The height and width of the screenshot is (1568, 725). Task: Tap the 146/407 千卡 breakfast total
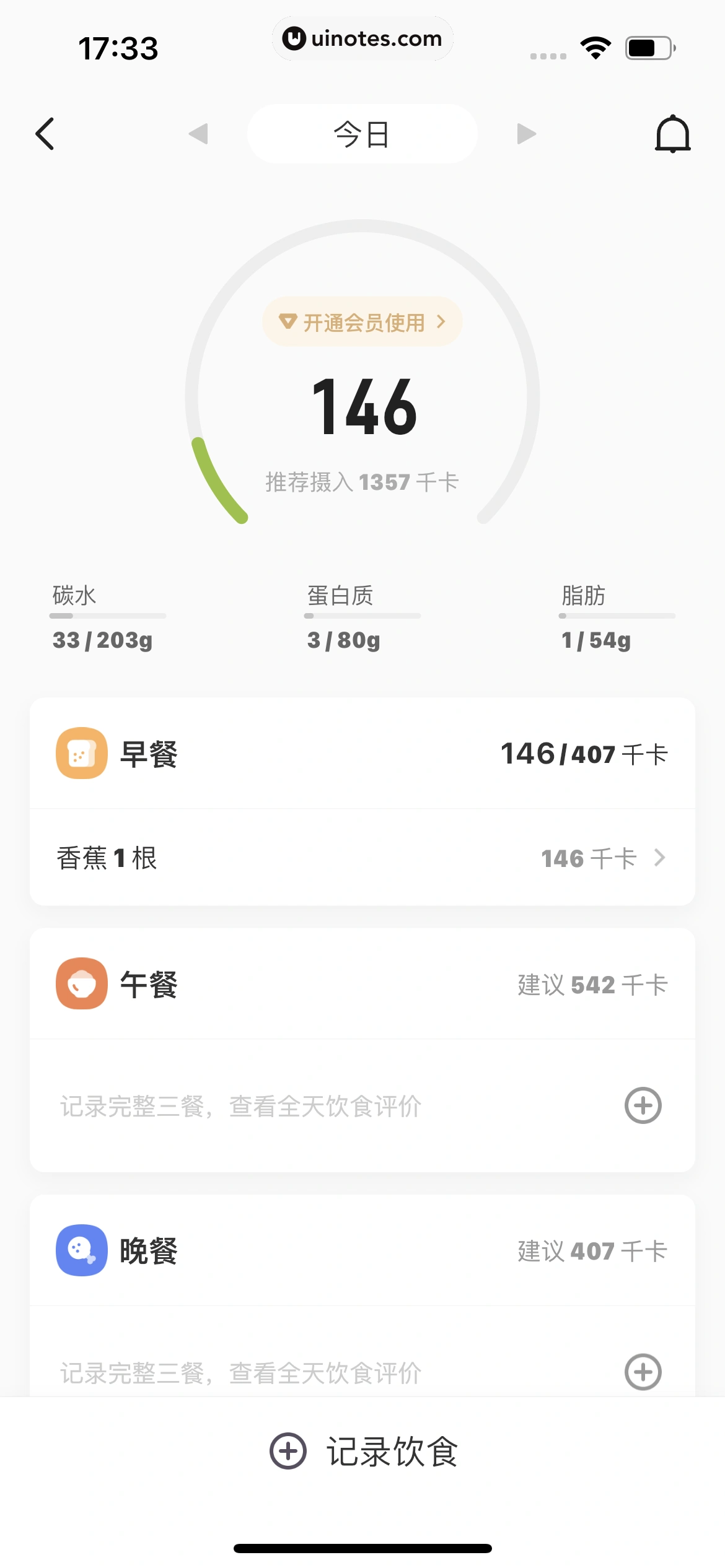[x=584, y=754]
